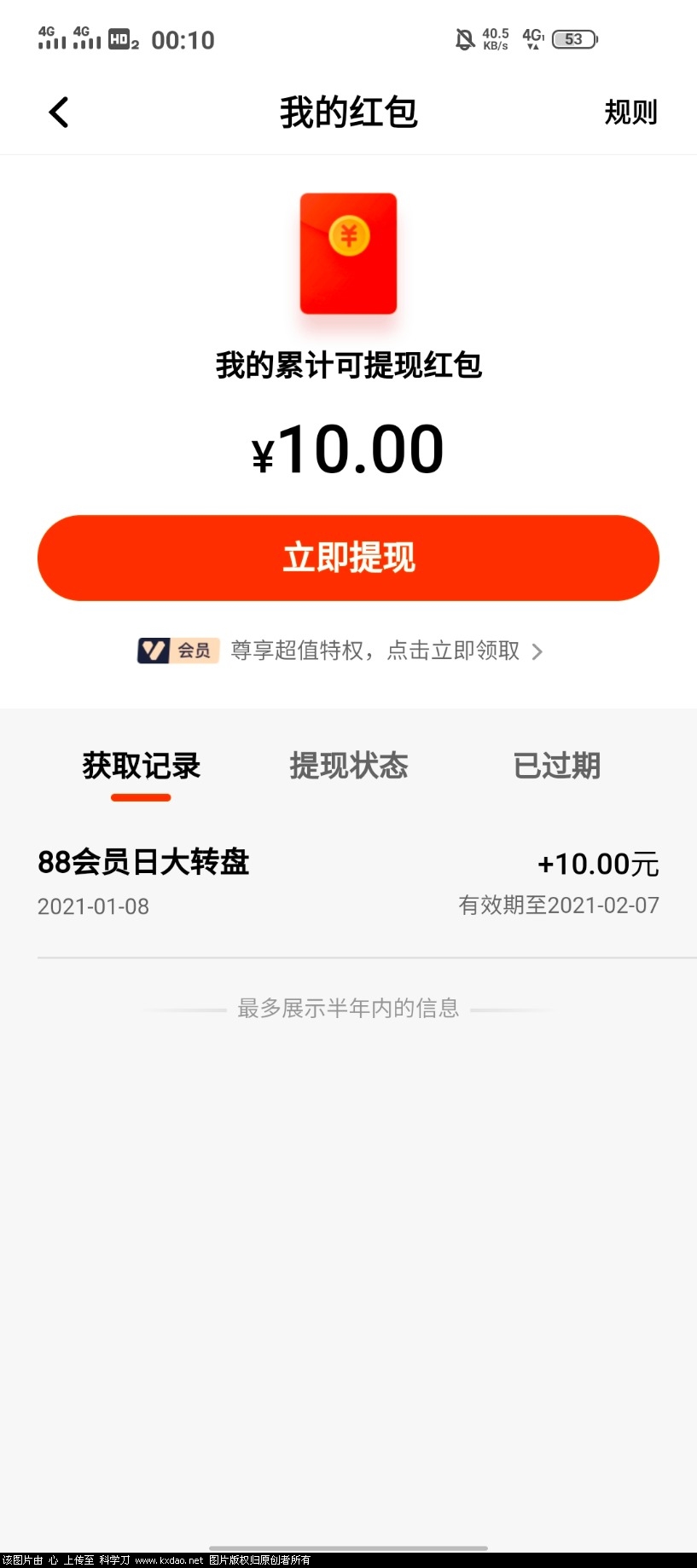The height and width of the screenshot is (1568, 697).
Task: Tap the 立即提现 withdraw button
Action: point(348,558)
